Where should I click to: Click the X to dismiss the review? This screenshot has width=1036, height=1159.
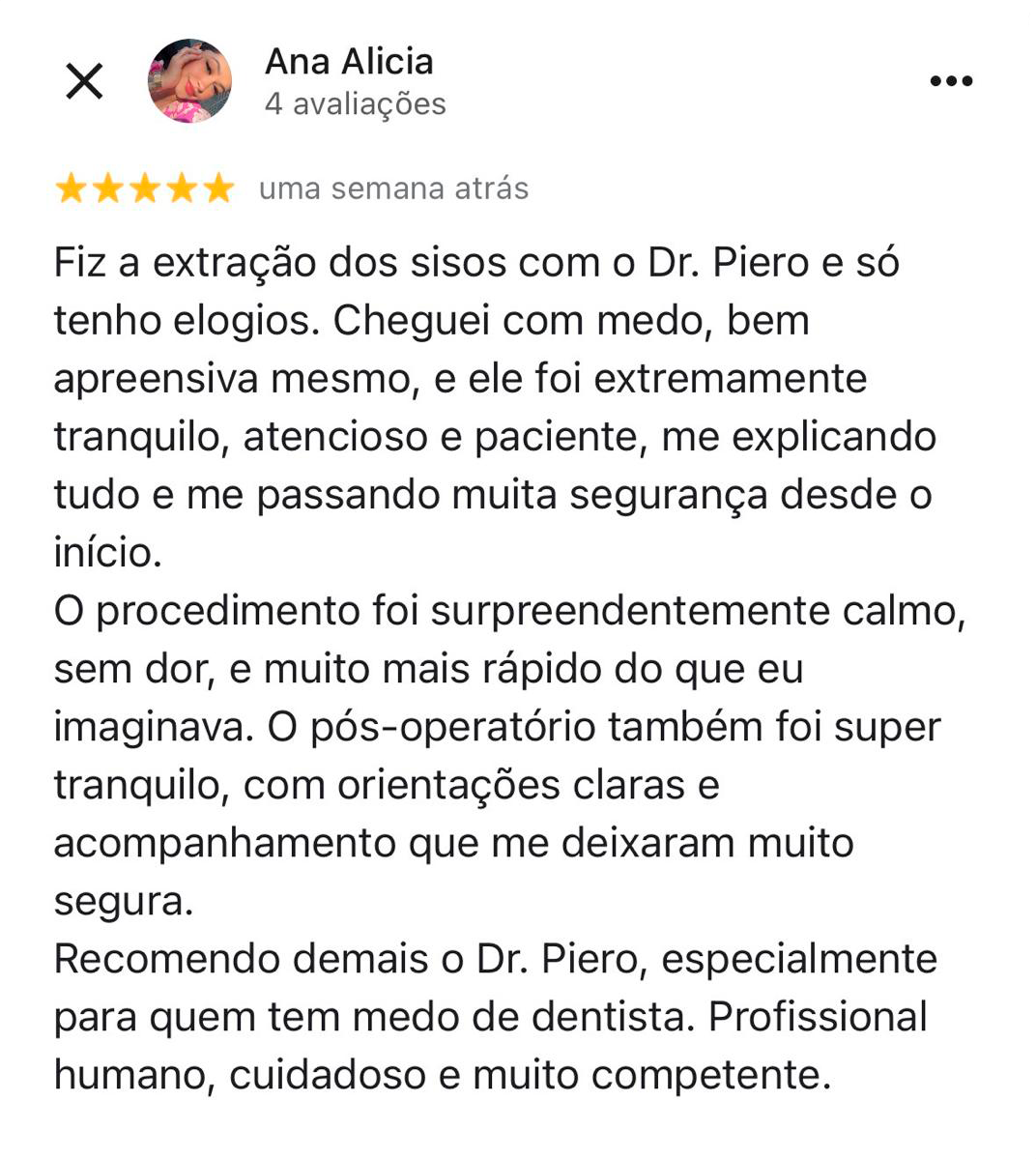point(86,80)
